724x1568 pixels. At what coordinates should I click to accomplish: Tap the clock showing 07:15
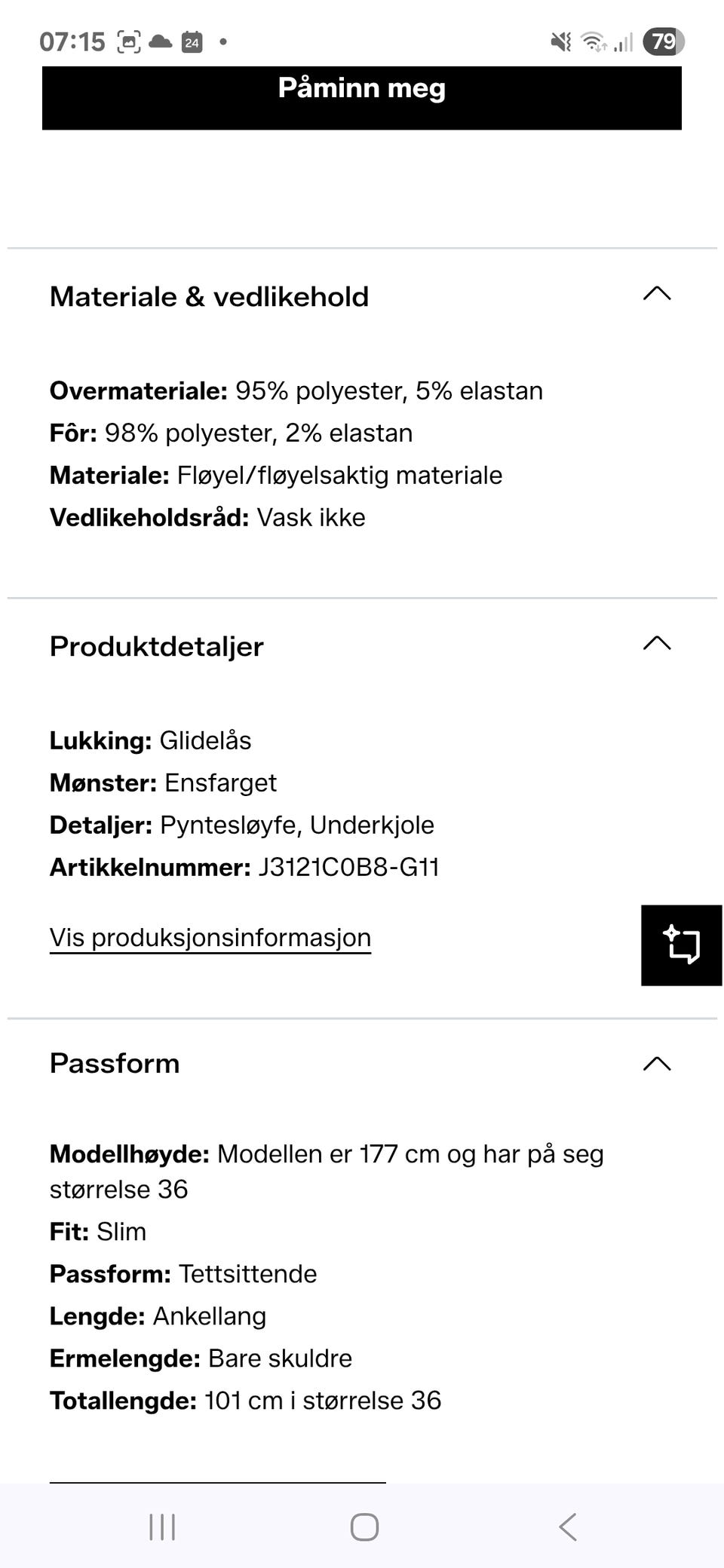point(73,41)
